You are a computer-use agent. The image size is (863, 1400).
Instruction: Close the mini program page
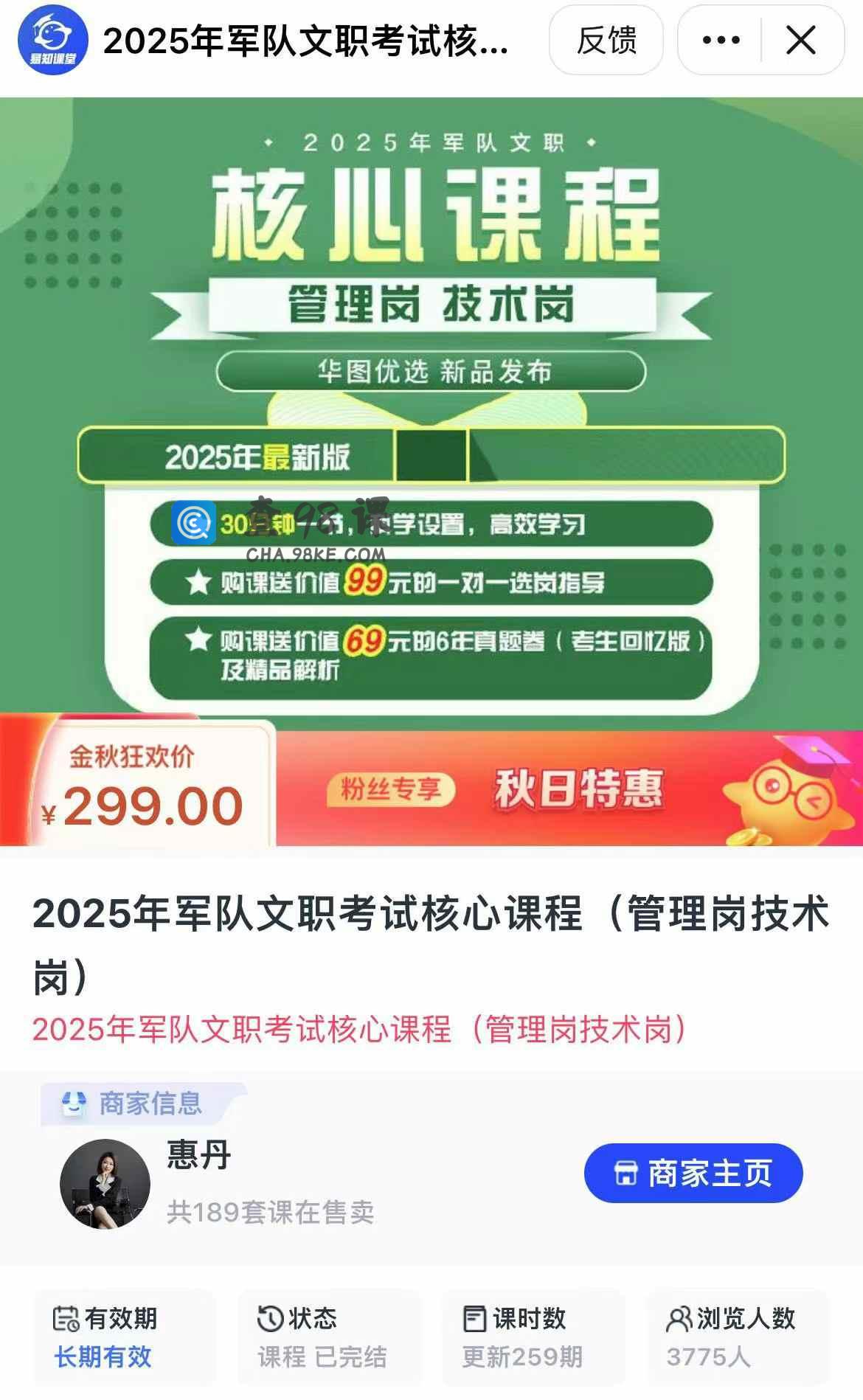click(801, 41)
